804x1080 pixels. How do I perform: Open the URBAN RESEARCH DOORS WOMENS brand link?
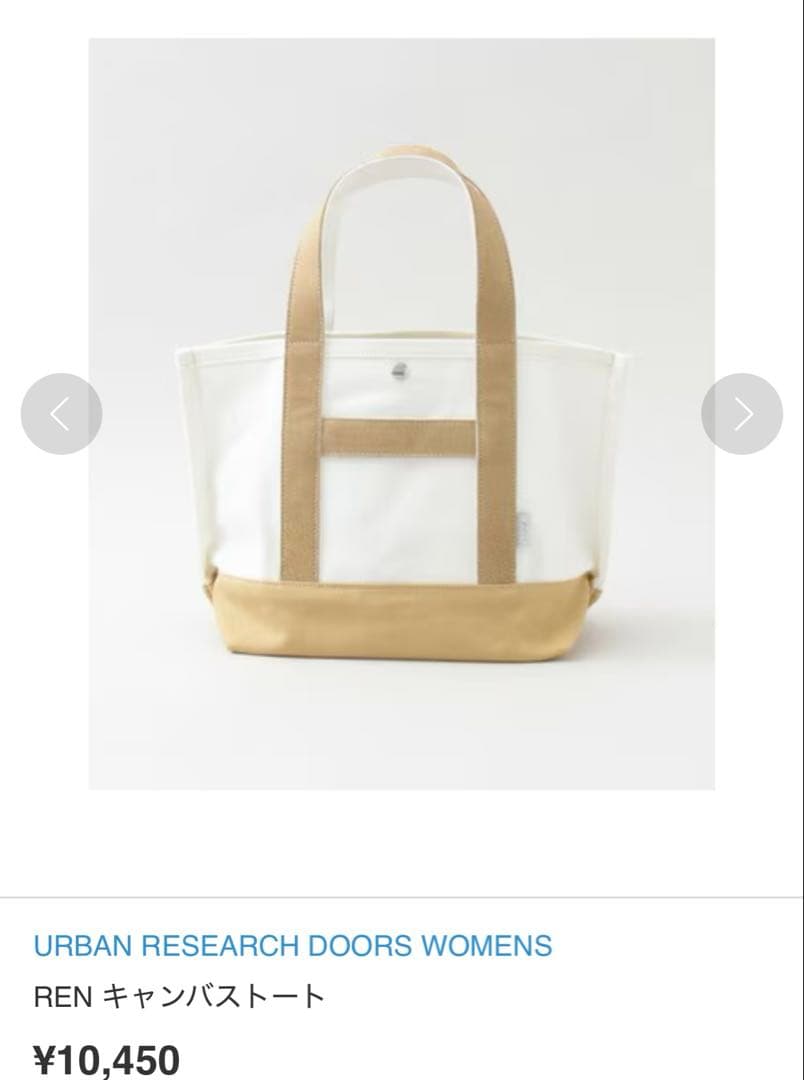coord(293,946)
